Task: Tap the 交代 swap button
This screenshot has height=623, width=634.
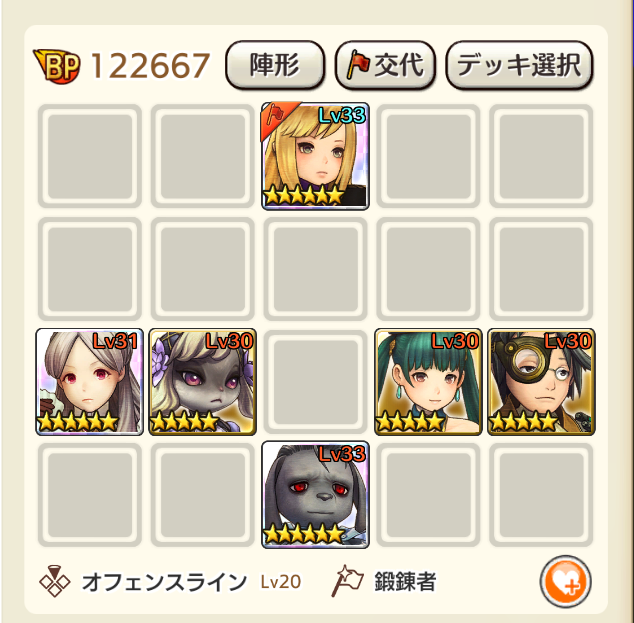Action: pos(385,66)
